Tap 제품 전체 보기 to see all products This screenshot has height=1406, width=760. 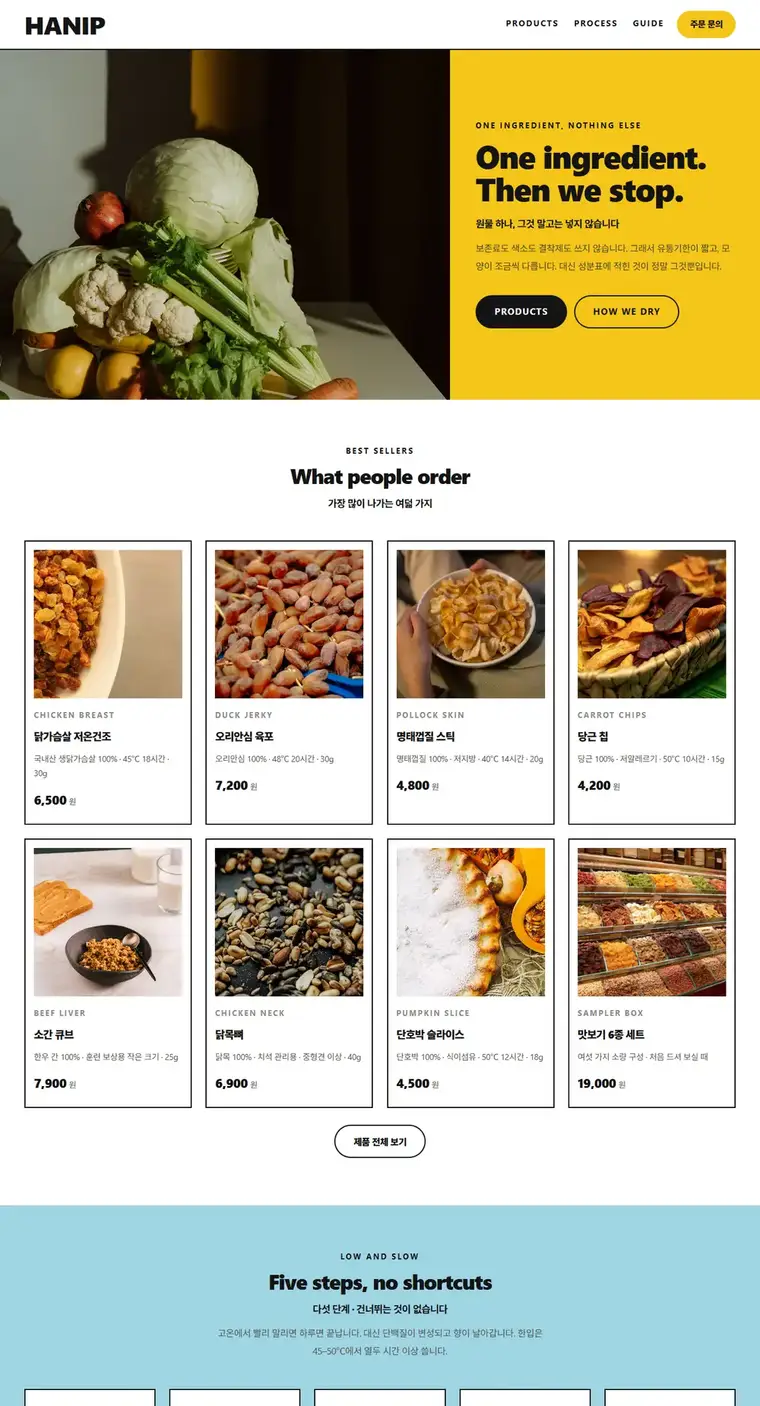tap(380, 1141)
